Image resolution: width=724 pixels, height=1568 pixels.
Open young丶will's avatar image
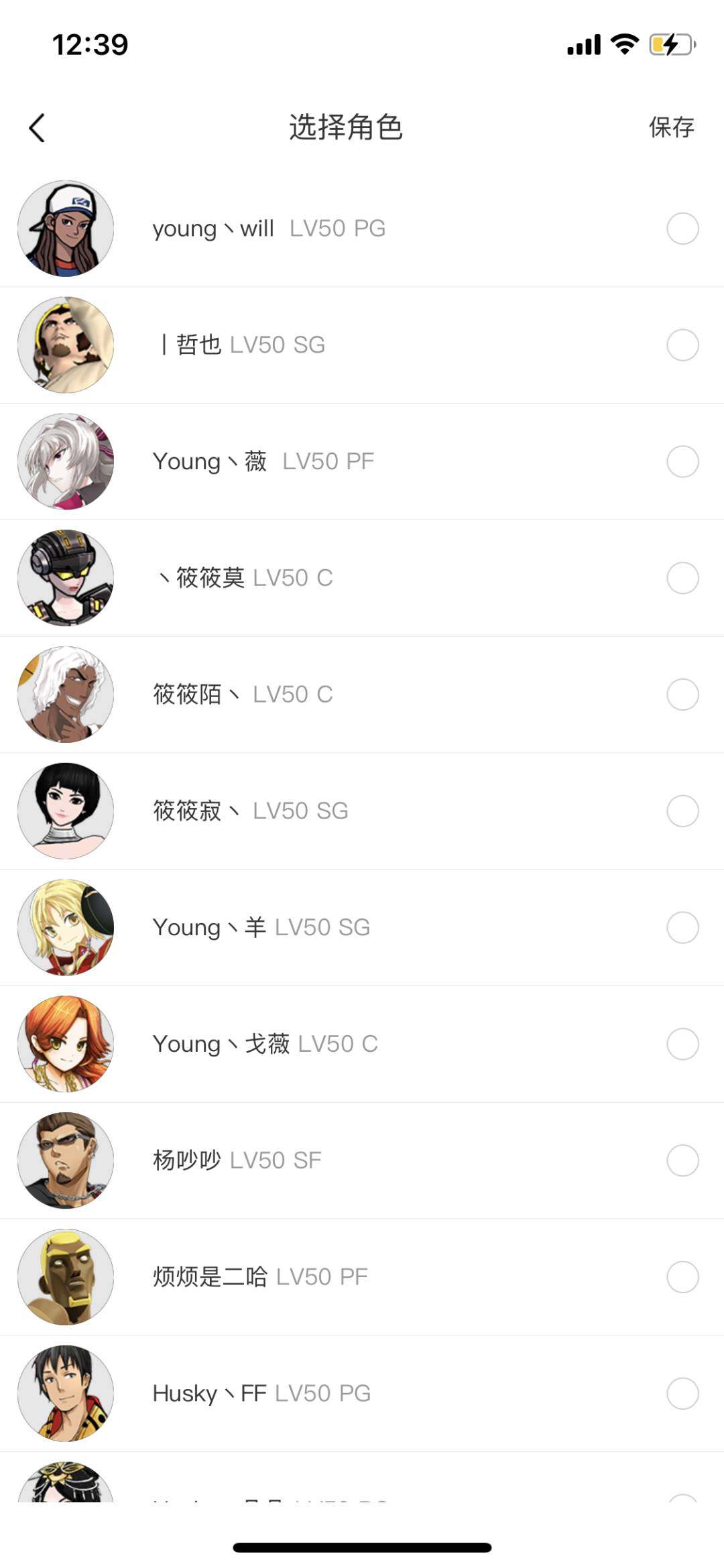pyautogui.click(x=65, y=227)
